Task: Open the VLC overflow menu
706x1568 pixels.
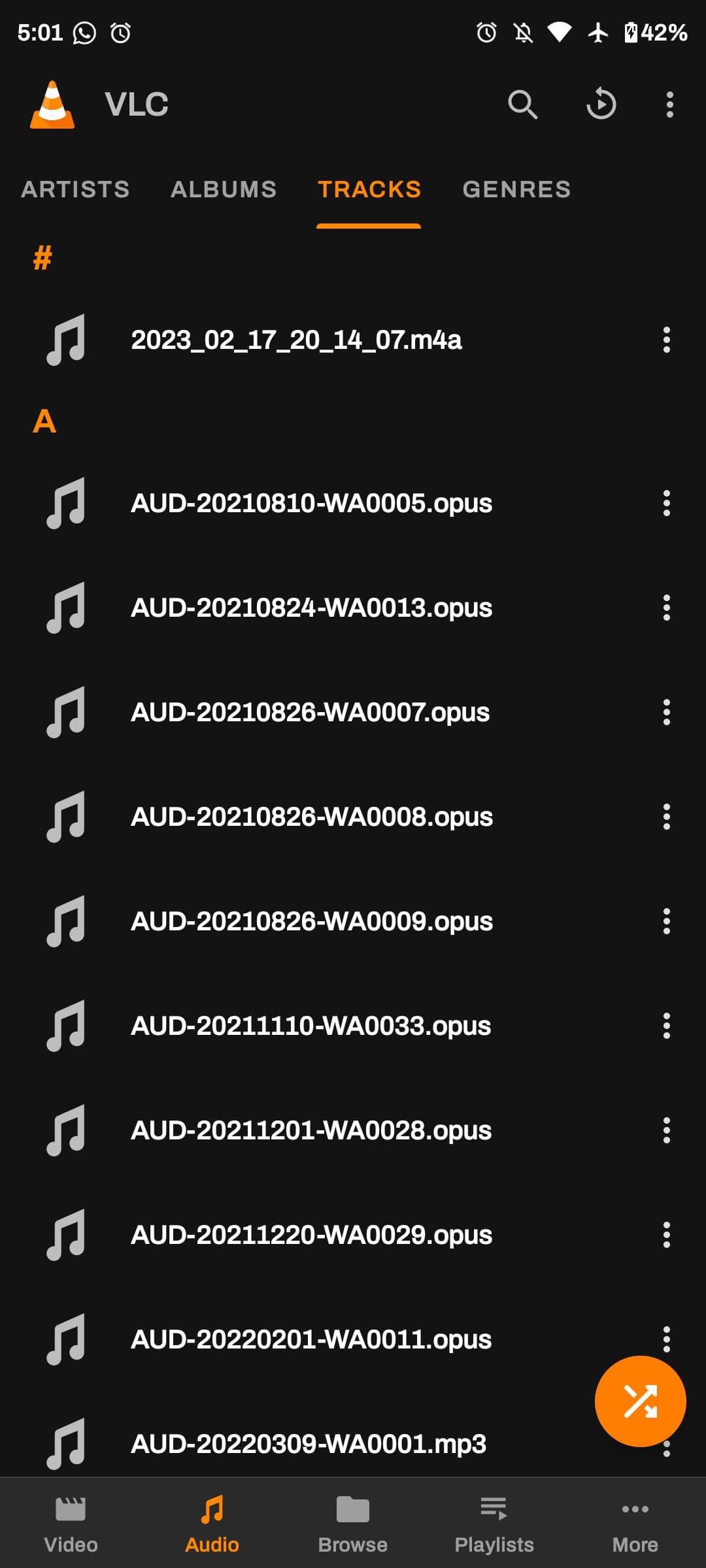Action: pyautogui.click(x=669, y=105)
